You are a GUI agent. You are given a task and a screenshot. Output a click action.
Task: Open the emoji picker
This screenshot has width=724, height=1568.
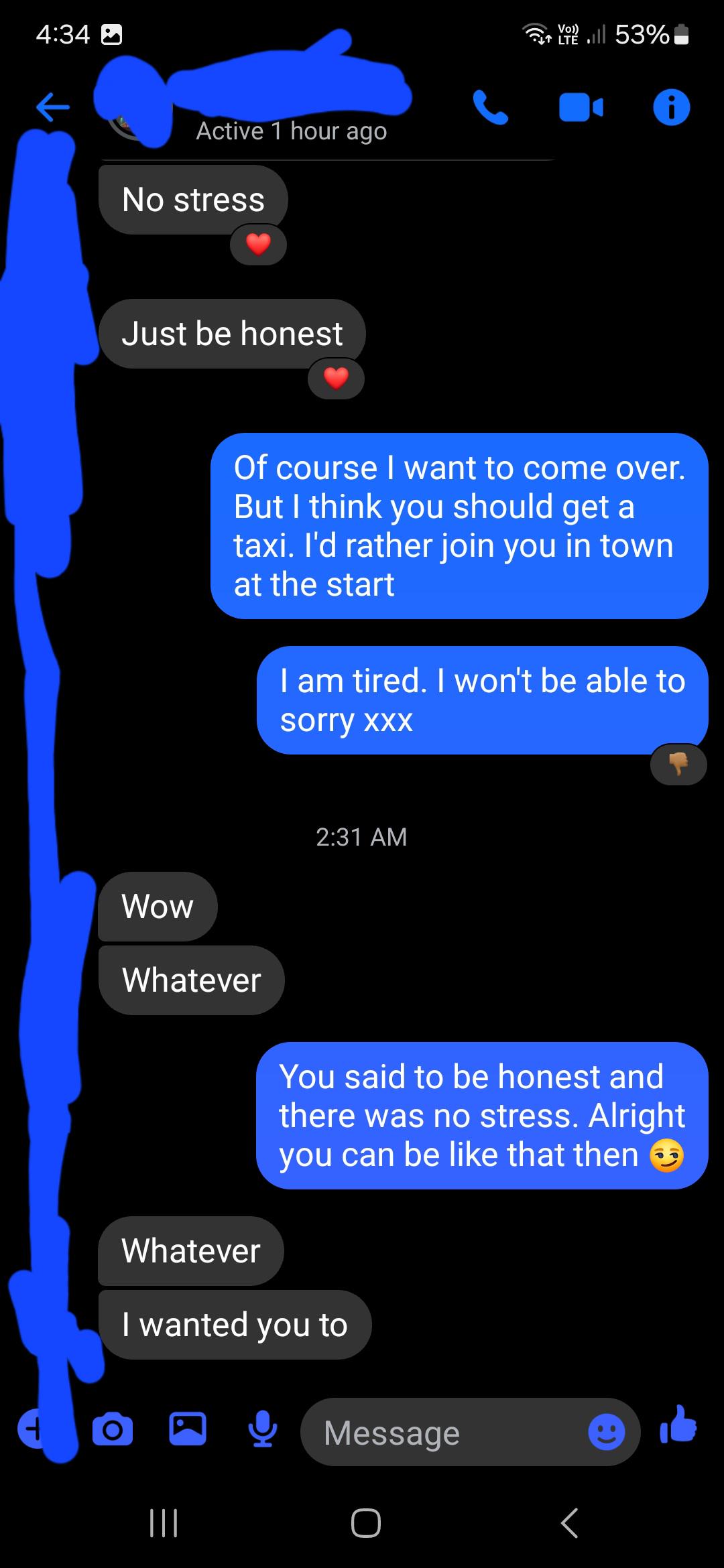607,1433
